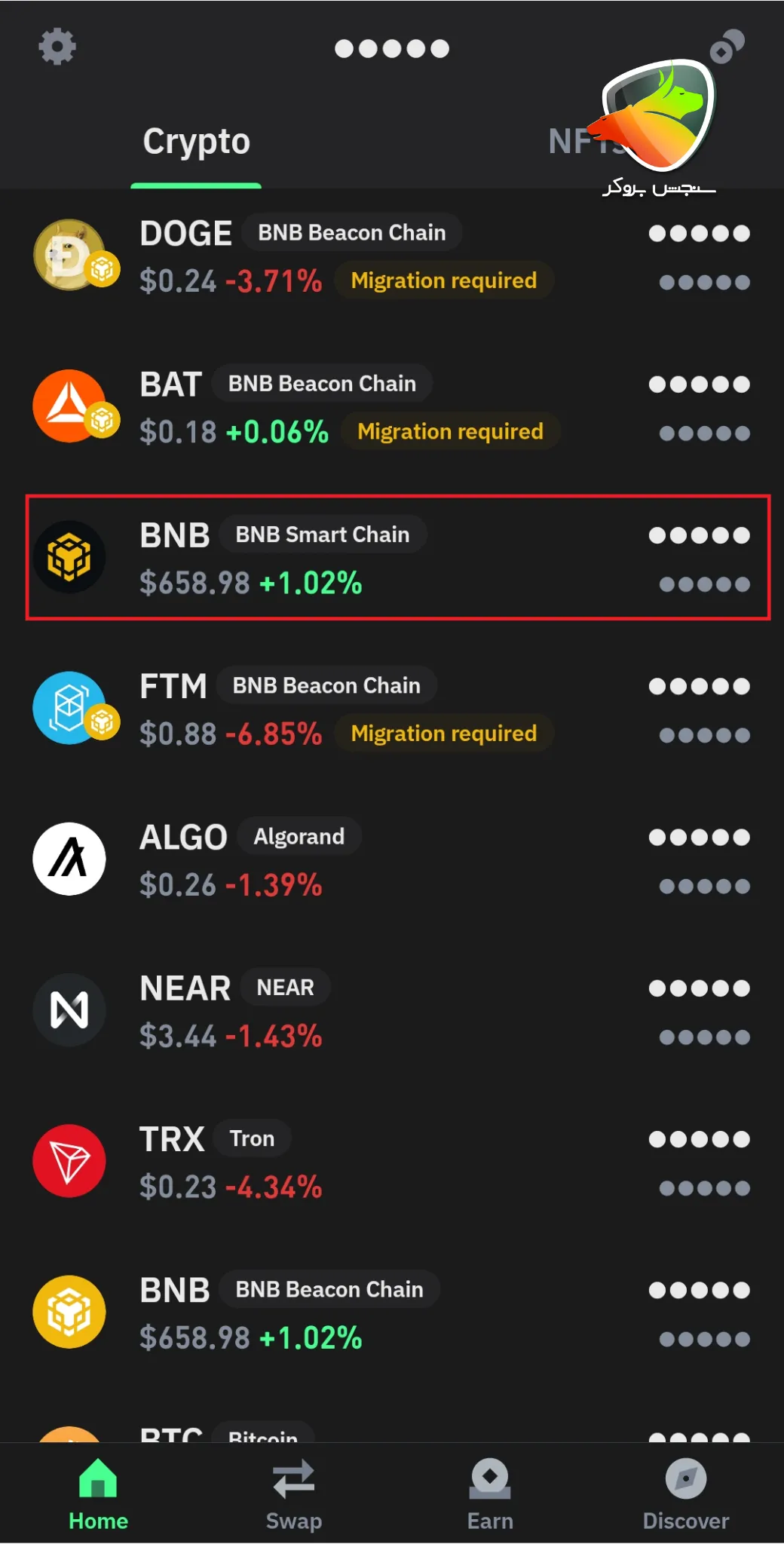Switch to the Swap tab
Viewport: 784px width, 1544px height.
pyautogui.click(x=294, y=1493)
